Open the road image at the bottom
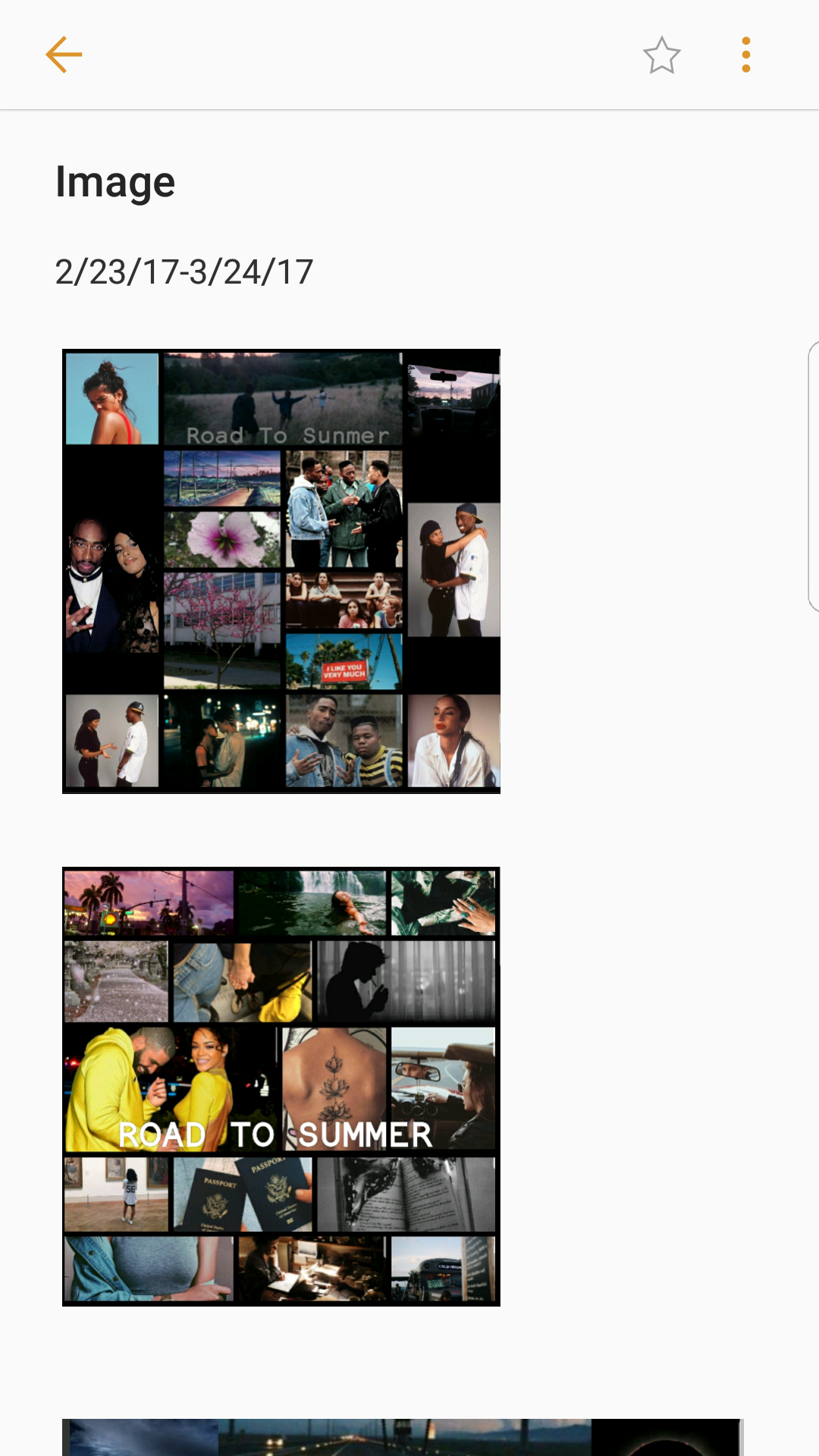The height and width of the screenshot is (1456, 819). [x=403, y=1437]
